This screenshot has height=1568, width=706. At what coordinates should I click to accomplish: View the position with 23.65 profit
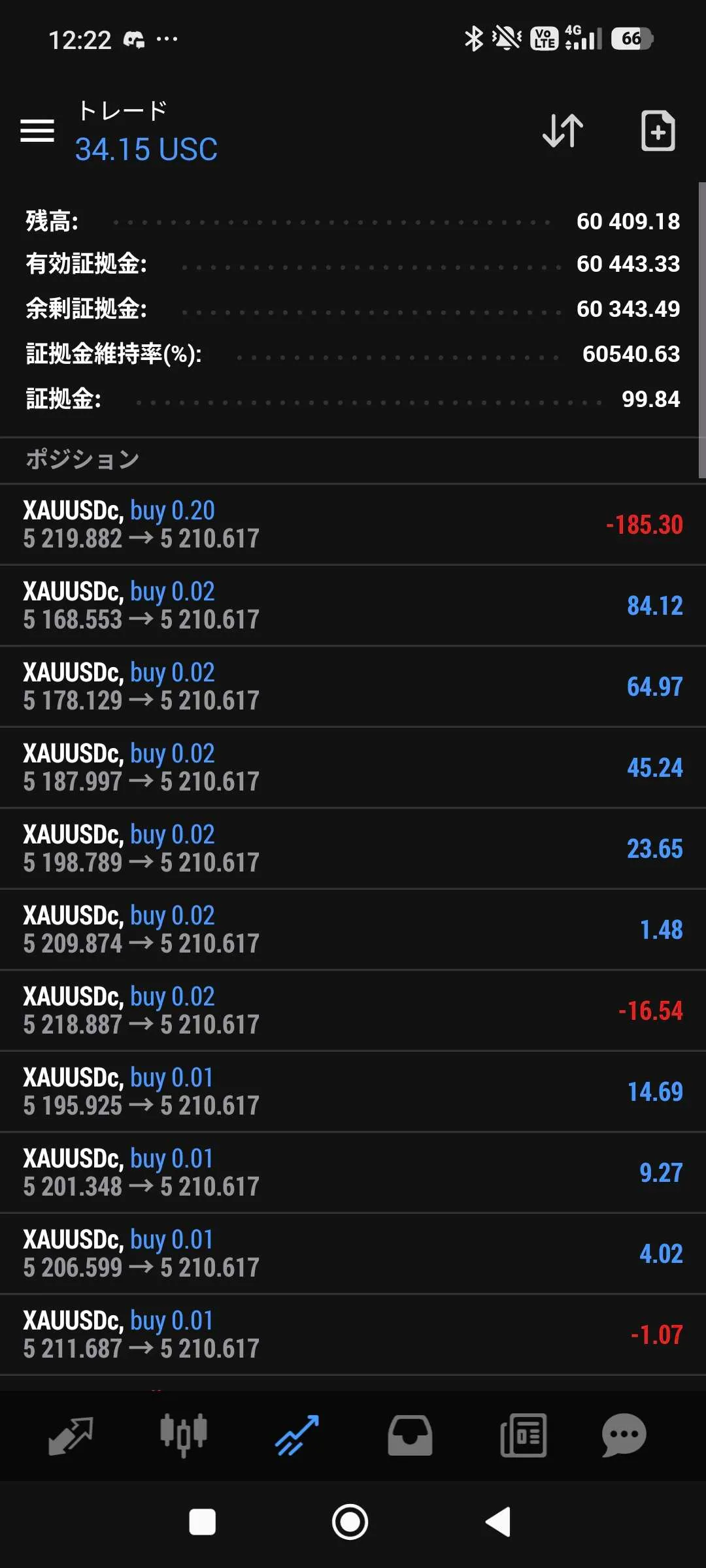[x=353, y=849]
